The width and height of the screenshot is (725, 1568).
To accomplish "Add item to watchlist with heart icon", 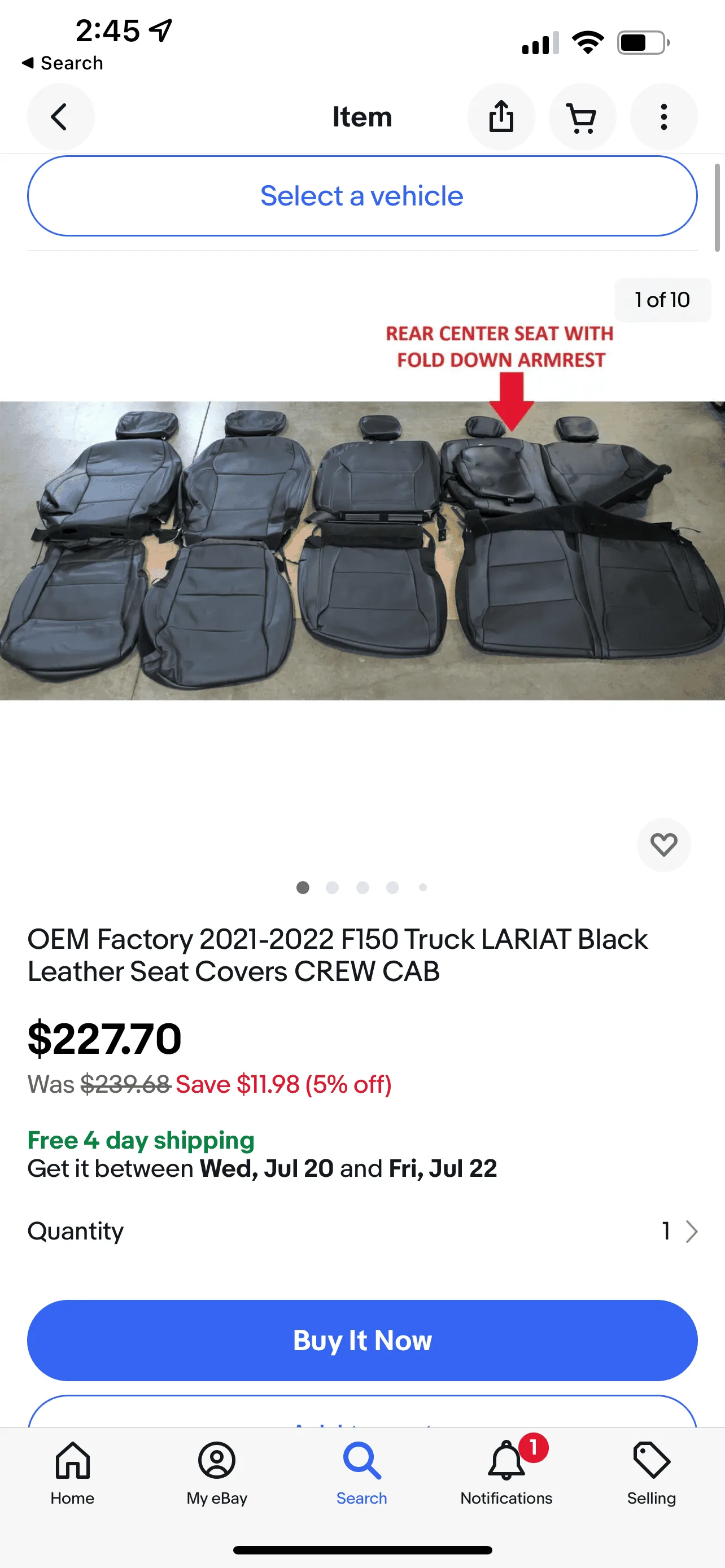I will tap(663, 844).
